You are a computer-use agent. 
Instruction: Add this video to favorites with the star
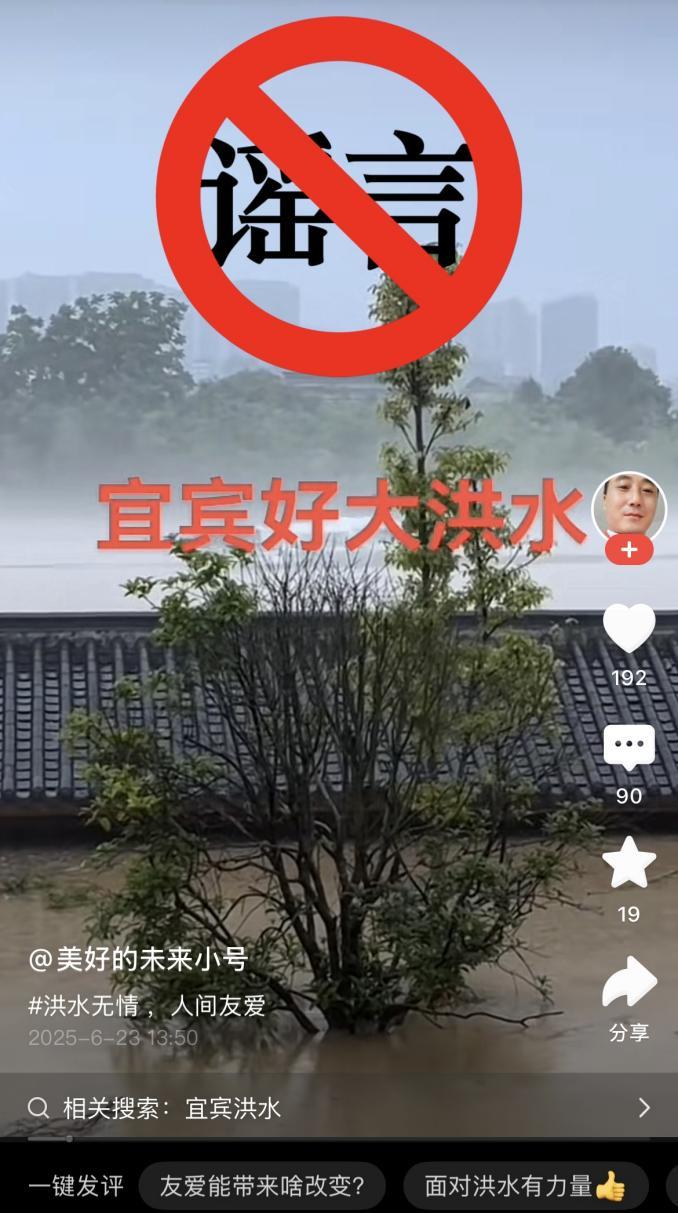tap(629, 863)
